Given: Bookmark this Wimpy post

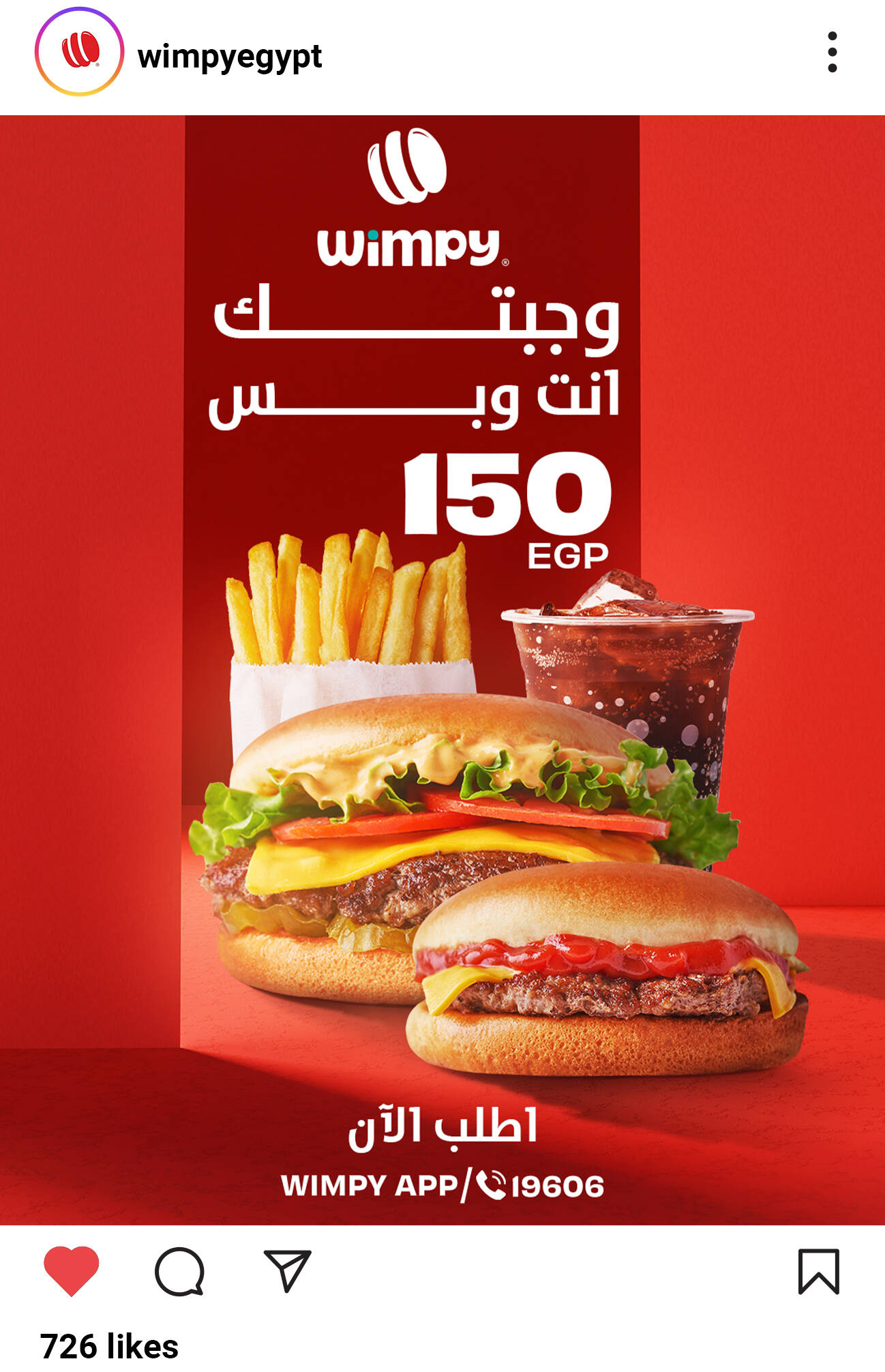Looking at the screenshot, I should [818, 1271].
